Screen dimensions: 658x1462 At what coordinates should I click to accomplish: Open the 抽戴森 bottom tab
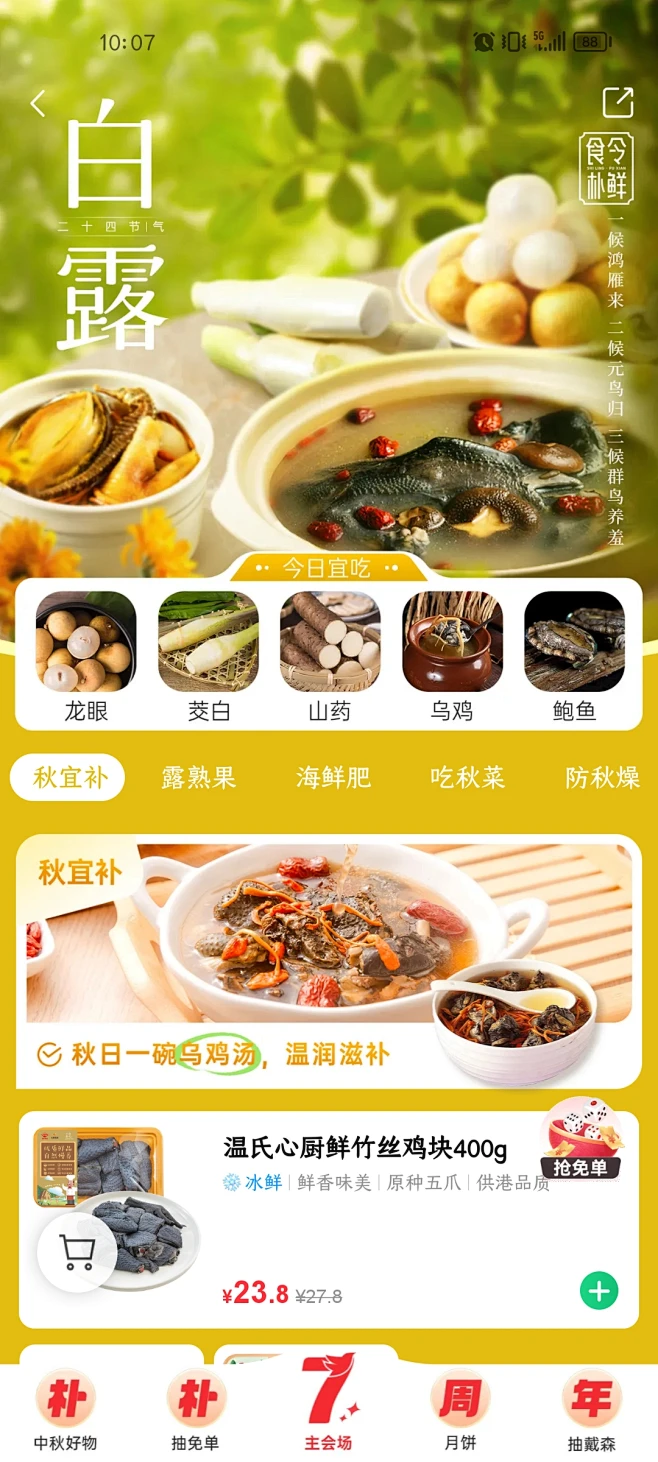coord(592,1410)
